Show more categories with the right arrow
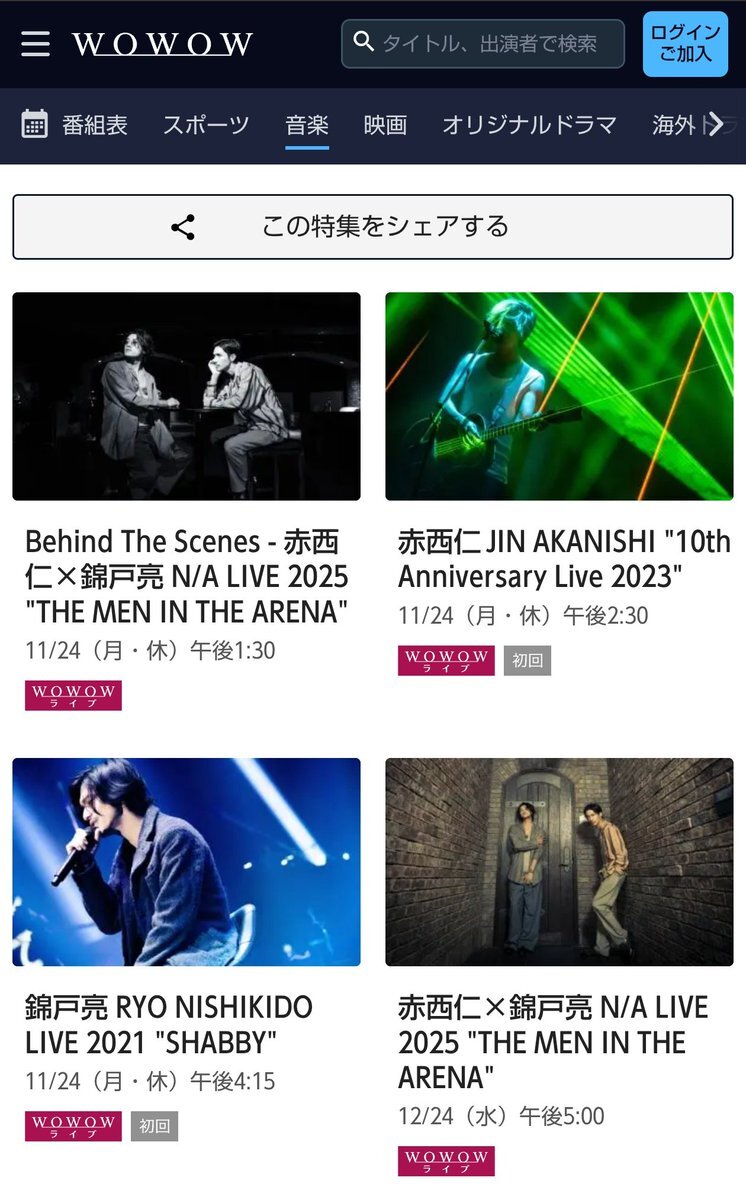The height and width of the screenshot is (1200, 746). point(715,125)
